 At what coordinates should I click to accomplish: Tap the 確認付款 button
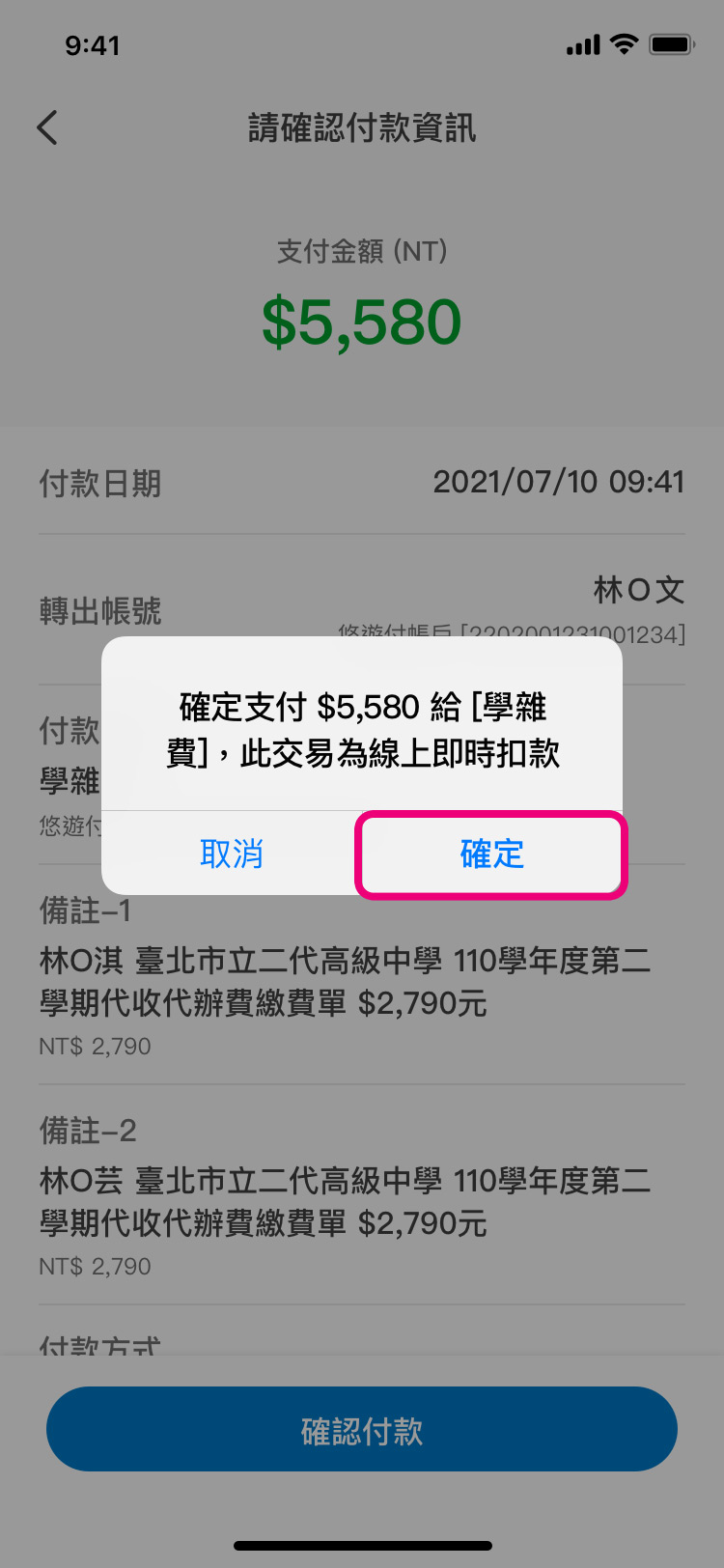pos(362,1430)
